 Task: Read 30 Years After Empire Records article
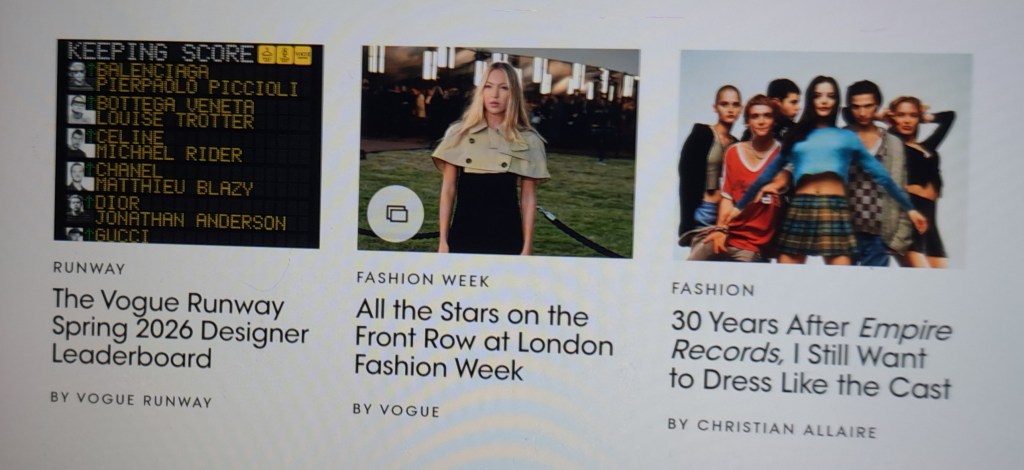click(x=810, y=355)
